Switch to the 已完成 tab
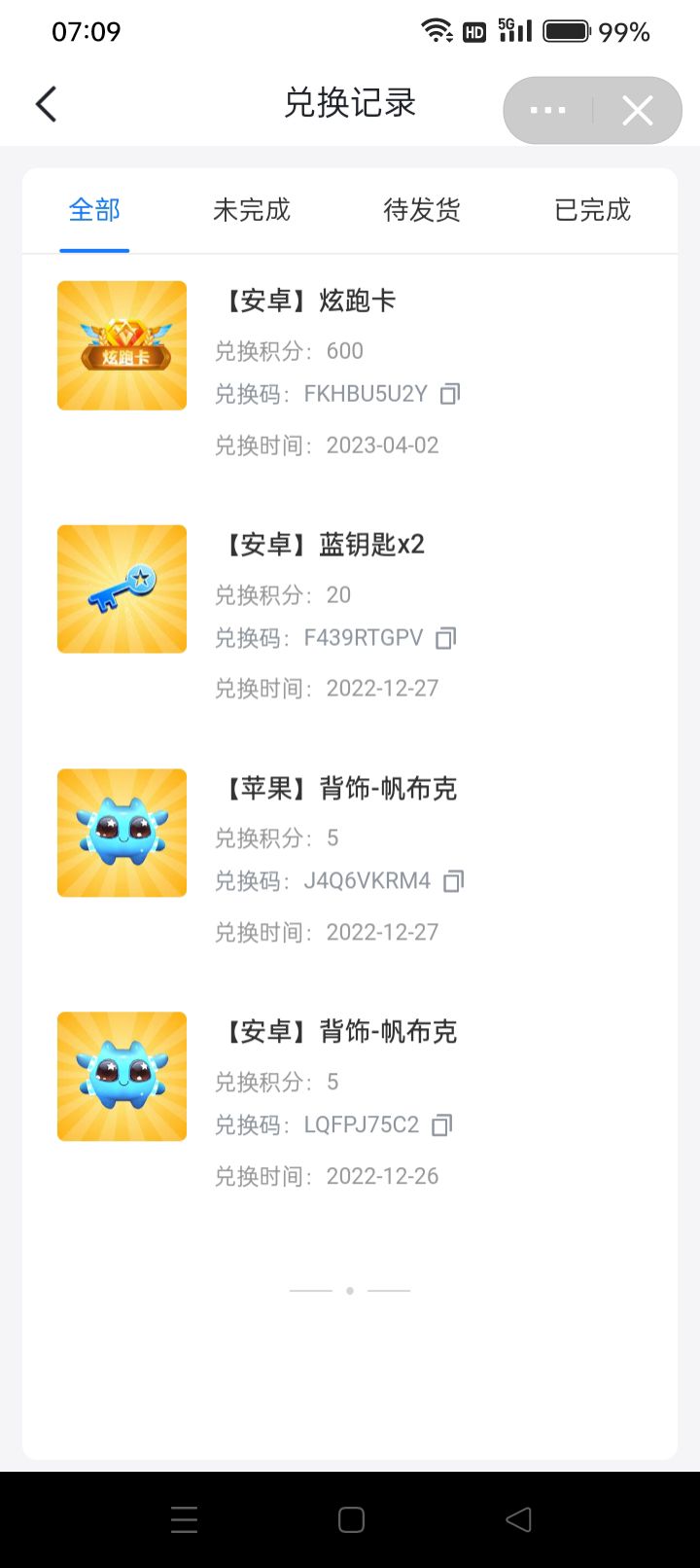The image size is (700, 1568). pos(592,210)
